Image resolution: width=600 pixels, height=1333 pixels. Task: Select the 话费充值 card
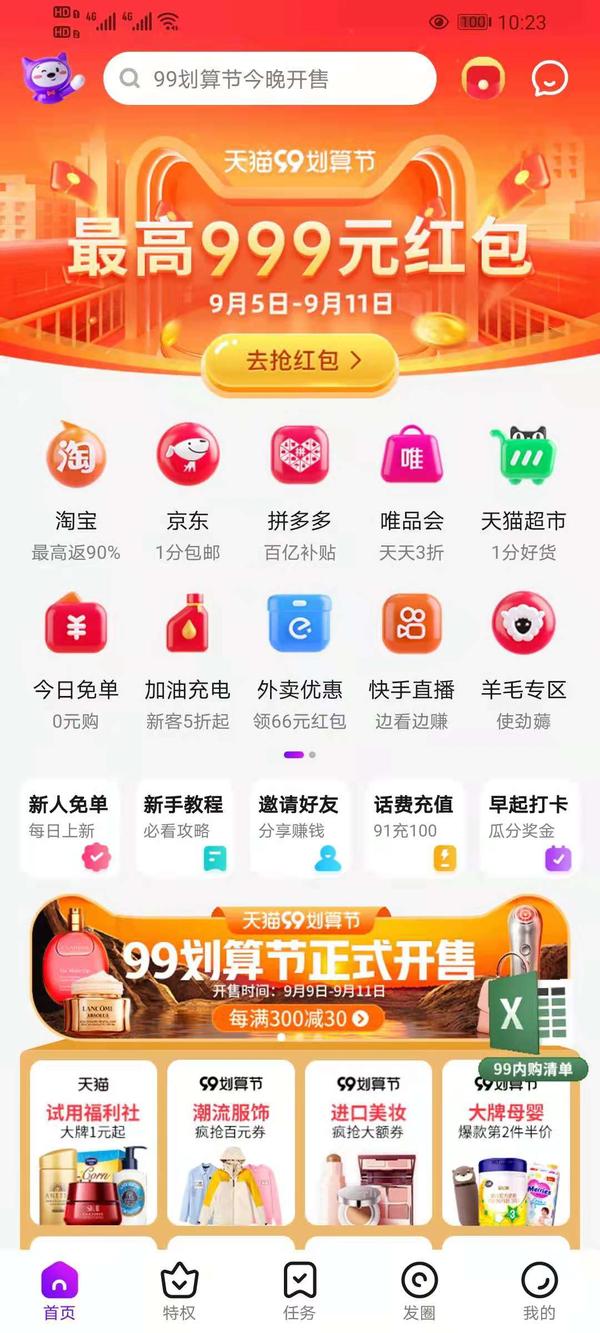tap(413, 828)
